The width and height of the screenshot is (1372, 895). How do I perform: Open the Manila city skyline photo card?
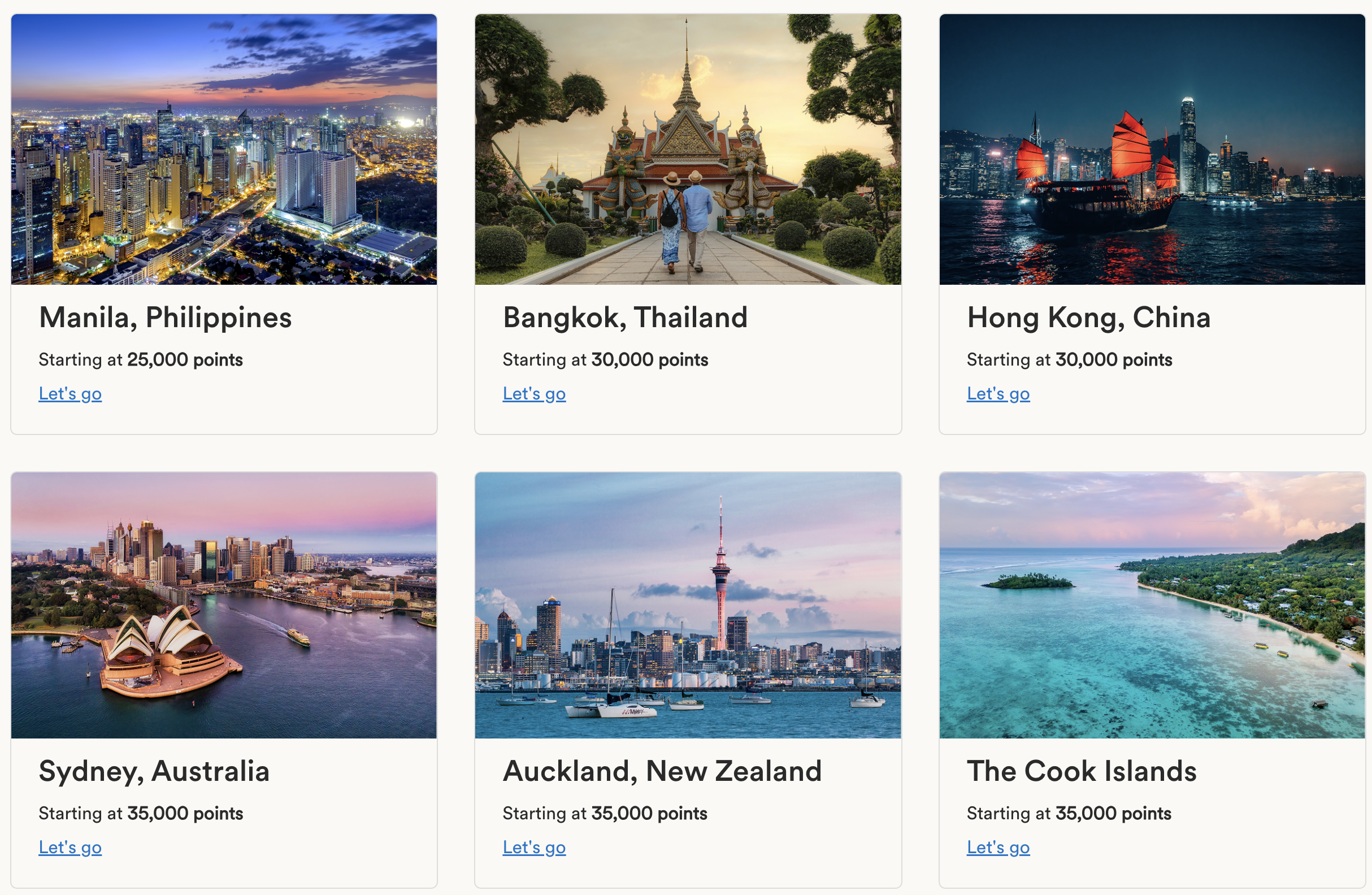tap(224, 150)
